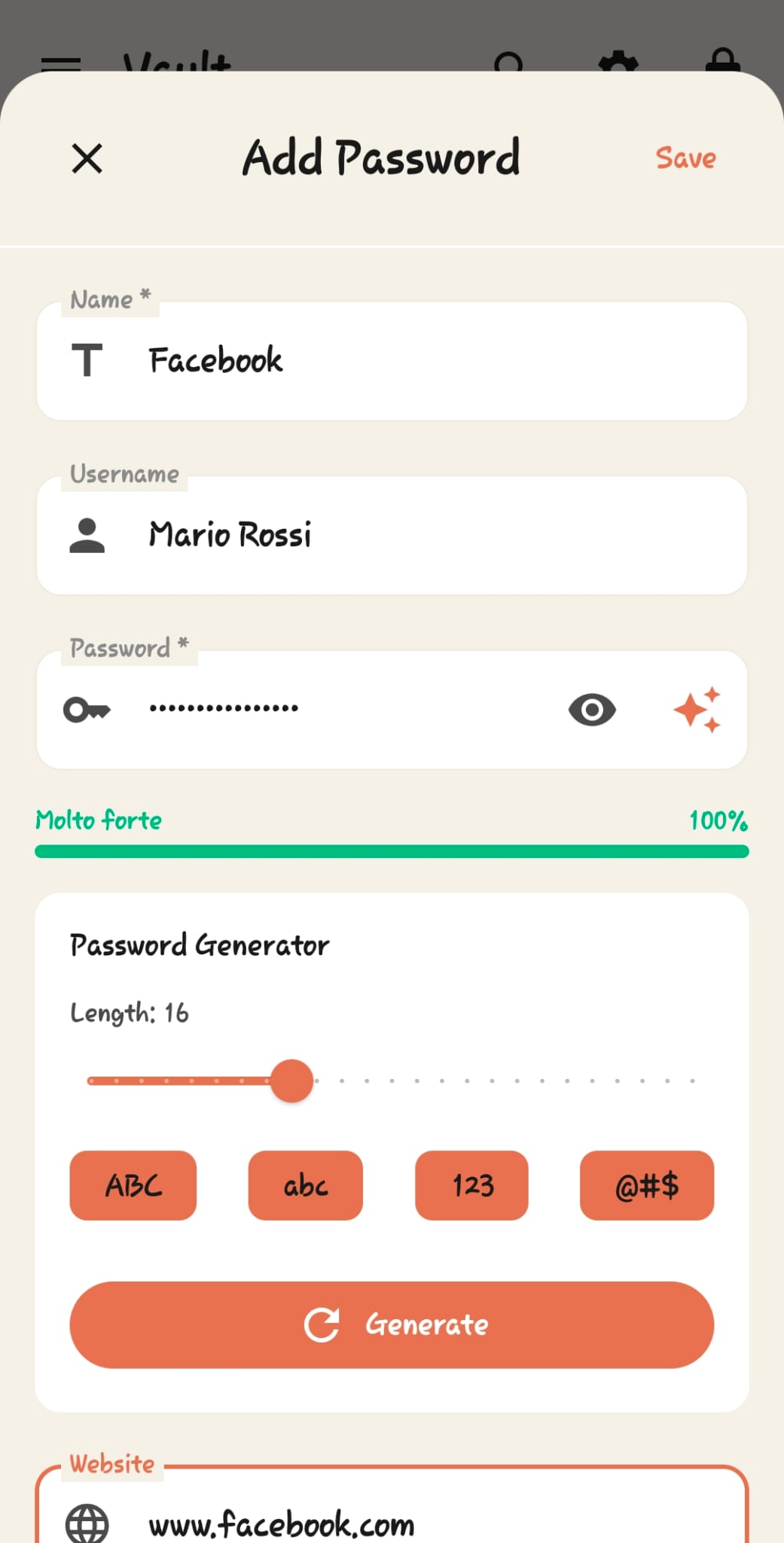This screenshot has width=784, height=1543.
Task: Save the new password entry
Action: (x=685, y=158)
